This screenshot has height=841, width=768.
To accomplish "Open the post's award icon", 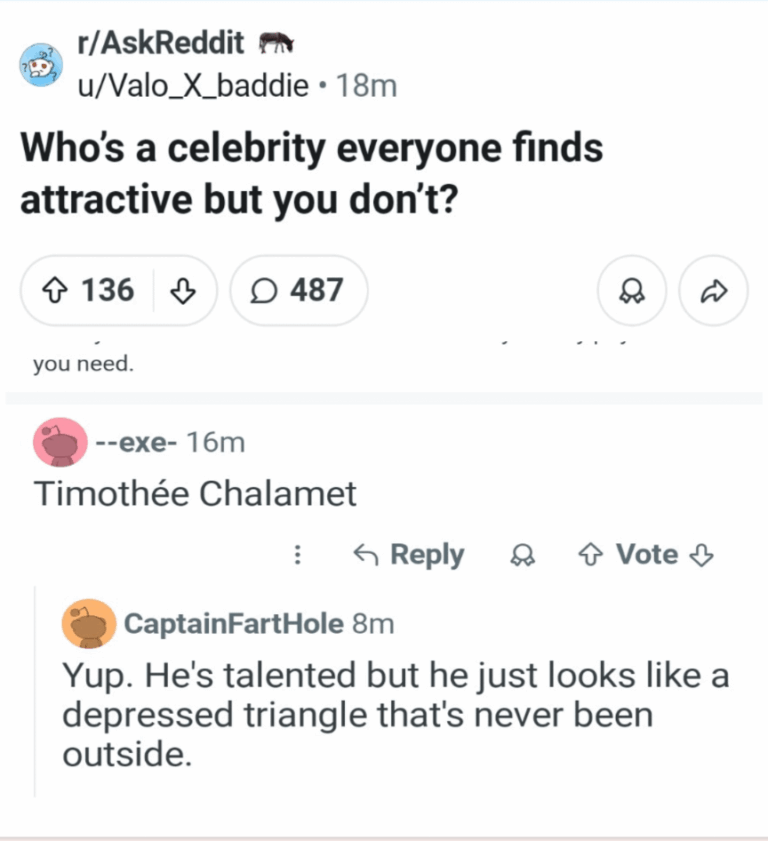I will [x=632, y=291].
